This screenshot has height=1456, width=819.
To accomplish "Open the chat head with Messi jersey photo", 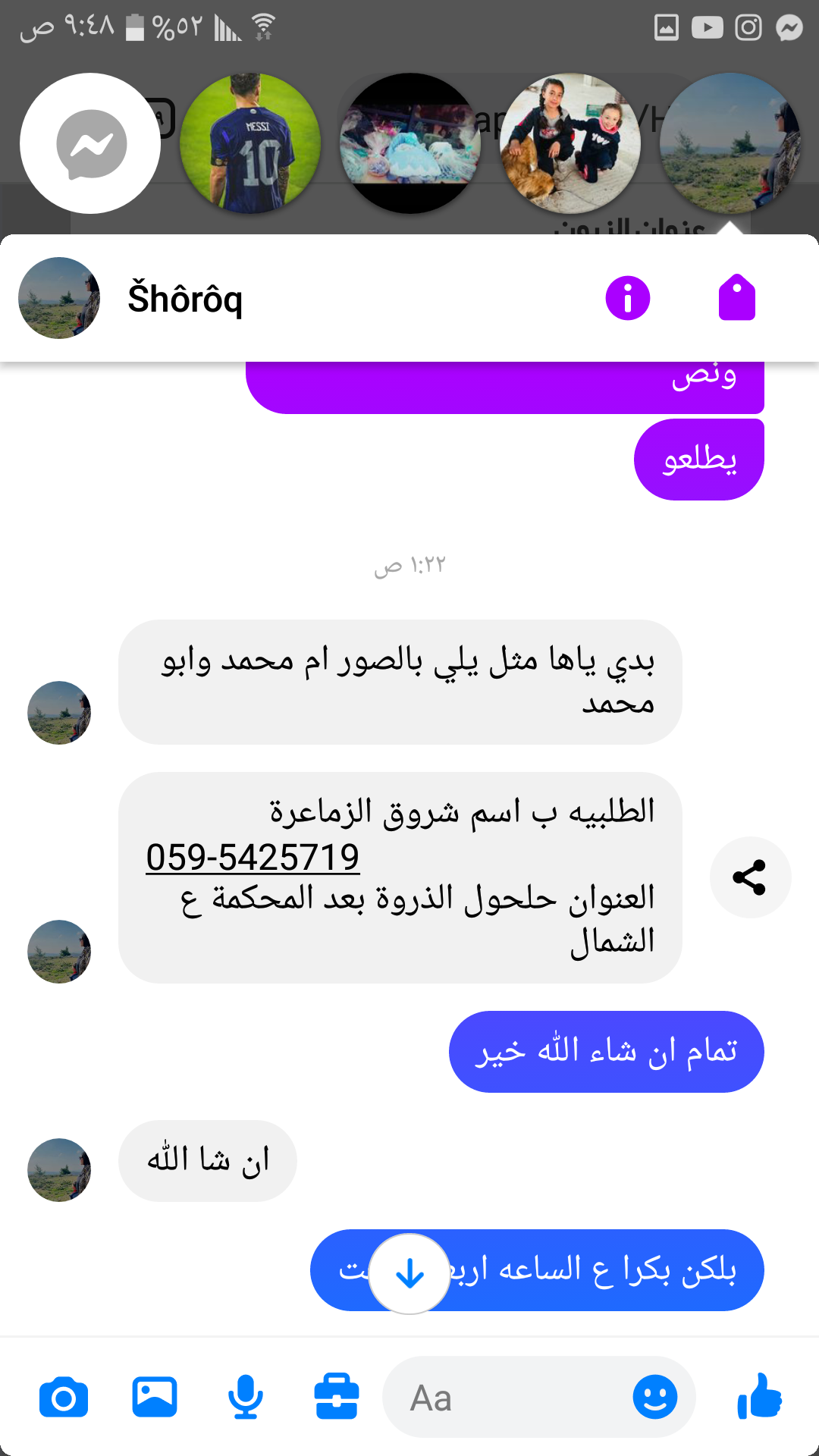I will (x=250, y=143).
